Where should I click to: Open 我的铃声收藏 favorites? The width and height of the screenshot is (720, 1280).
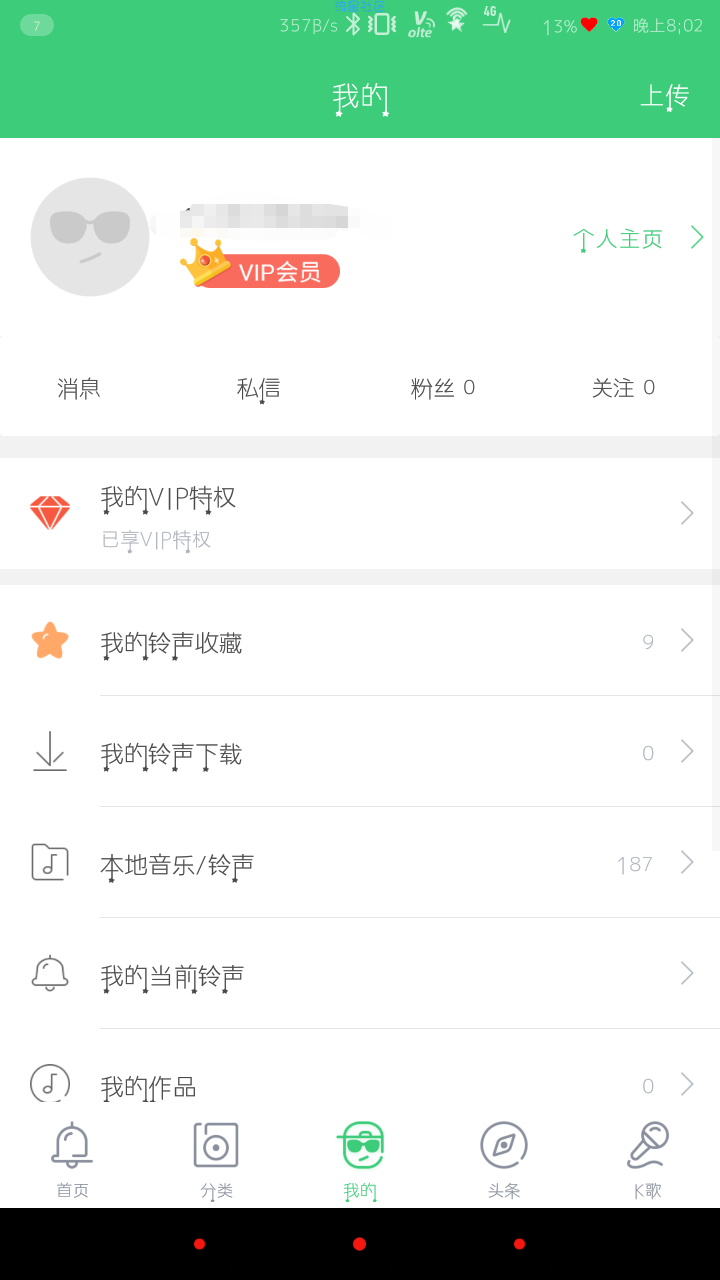[x=360, y=641]
